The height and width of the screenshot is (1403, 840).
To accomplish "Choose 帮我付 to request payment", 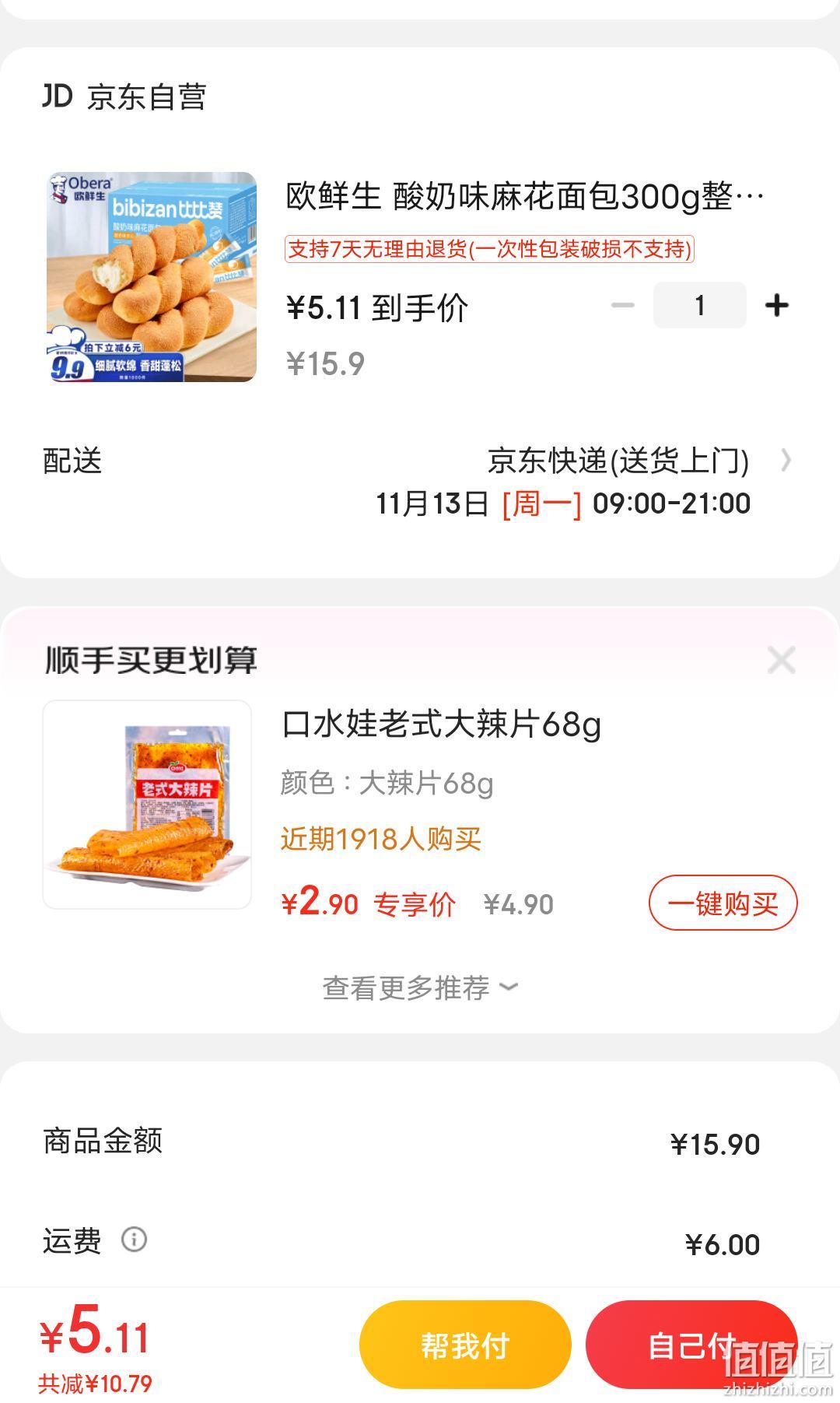I will (x=465, y=1345).
